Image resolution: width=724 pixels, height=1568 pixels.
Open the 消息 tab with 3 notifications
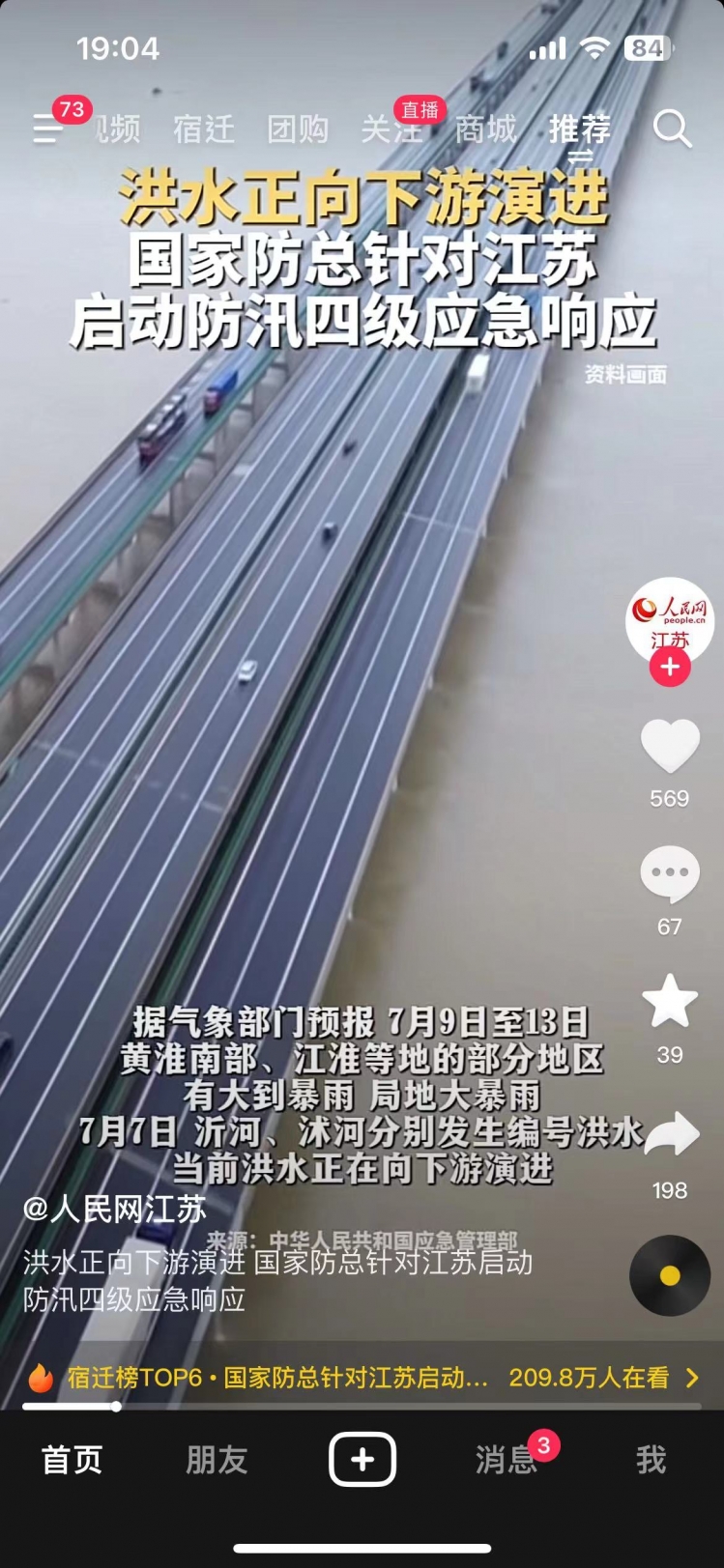506,1459
